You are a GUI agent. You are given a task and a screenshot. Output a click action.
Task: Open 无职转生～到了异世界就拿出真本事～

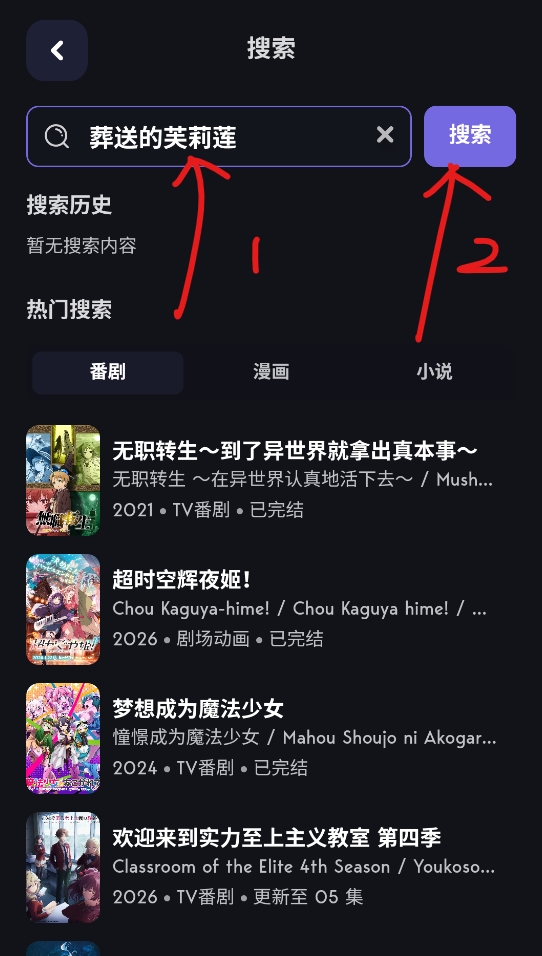pos(271,480)
